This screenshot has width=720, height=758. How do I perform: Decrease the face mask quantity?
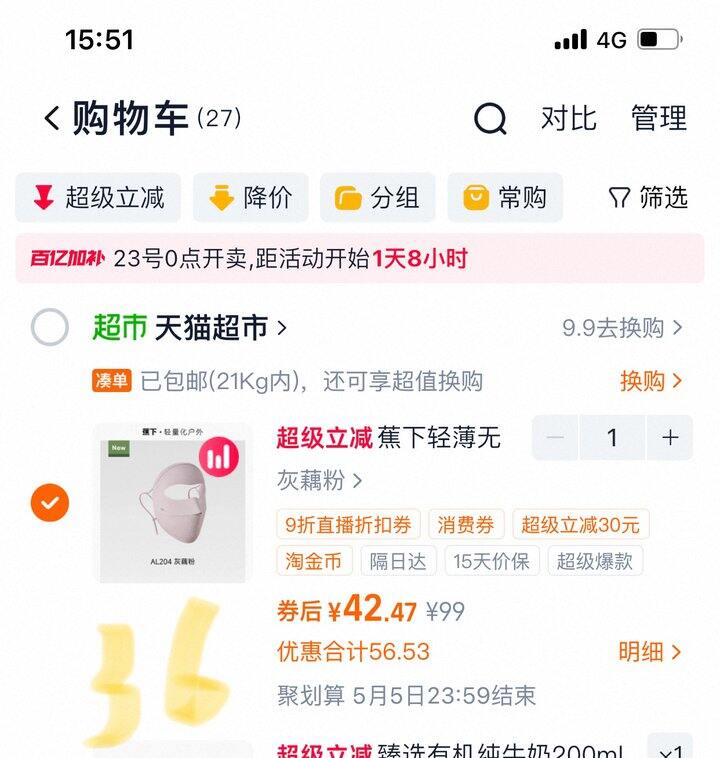(556, 438)
